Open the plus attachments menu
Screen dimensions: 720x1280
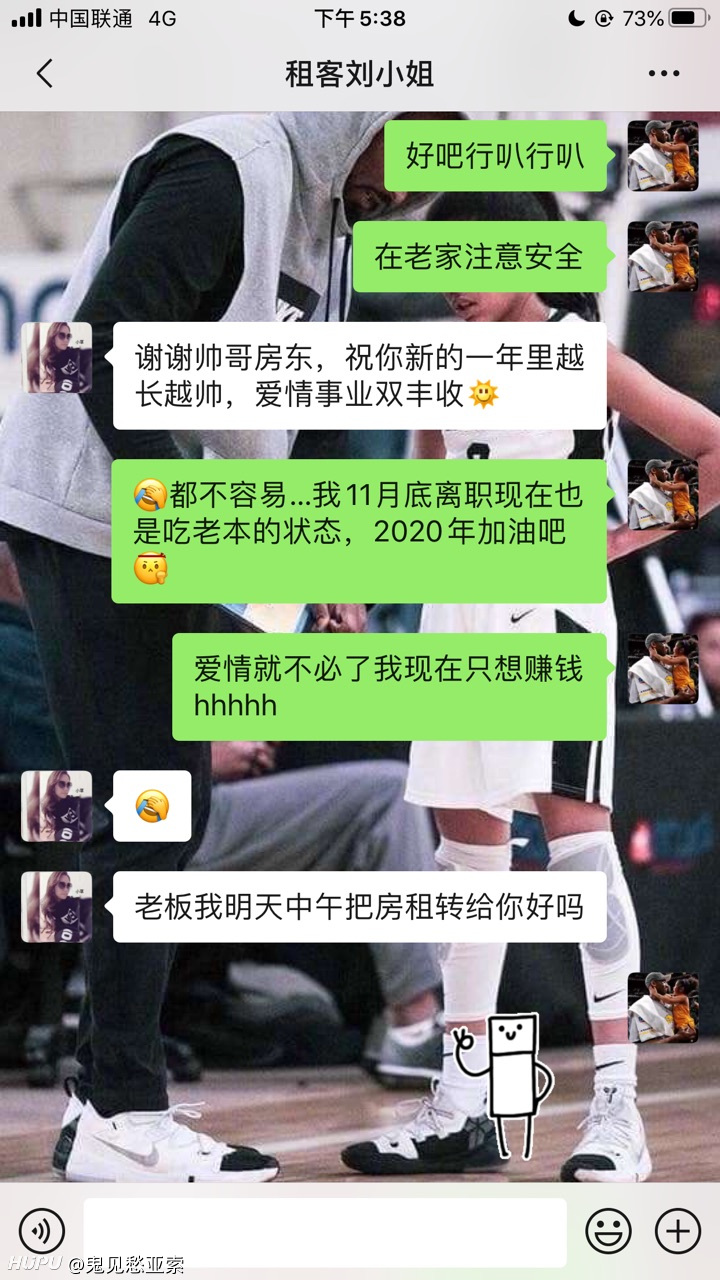(677, 1231)
